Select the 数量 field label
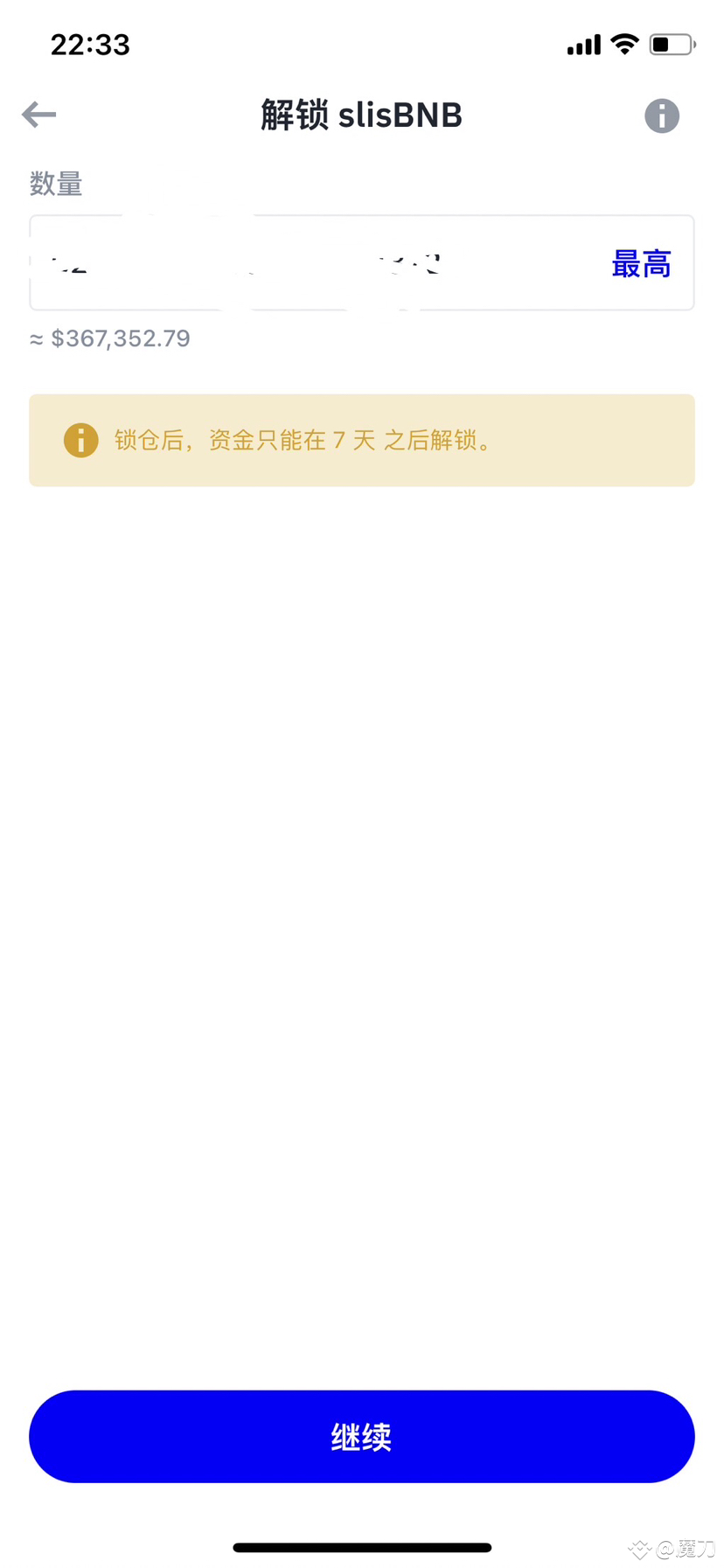The image size is (724, 1568). (x=56, y=184)
